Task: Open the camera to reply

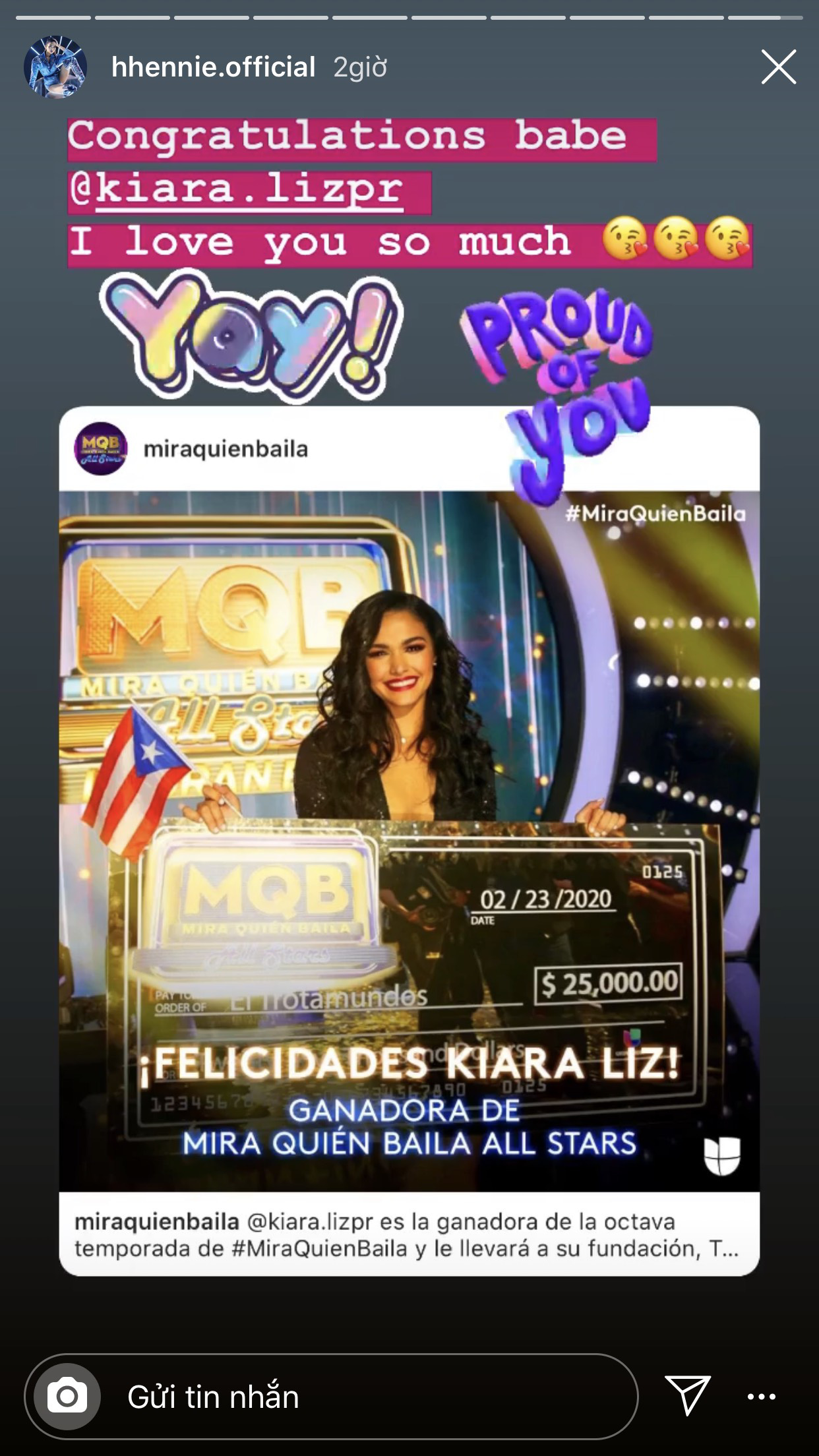Action: click(67, 1396)
